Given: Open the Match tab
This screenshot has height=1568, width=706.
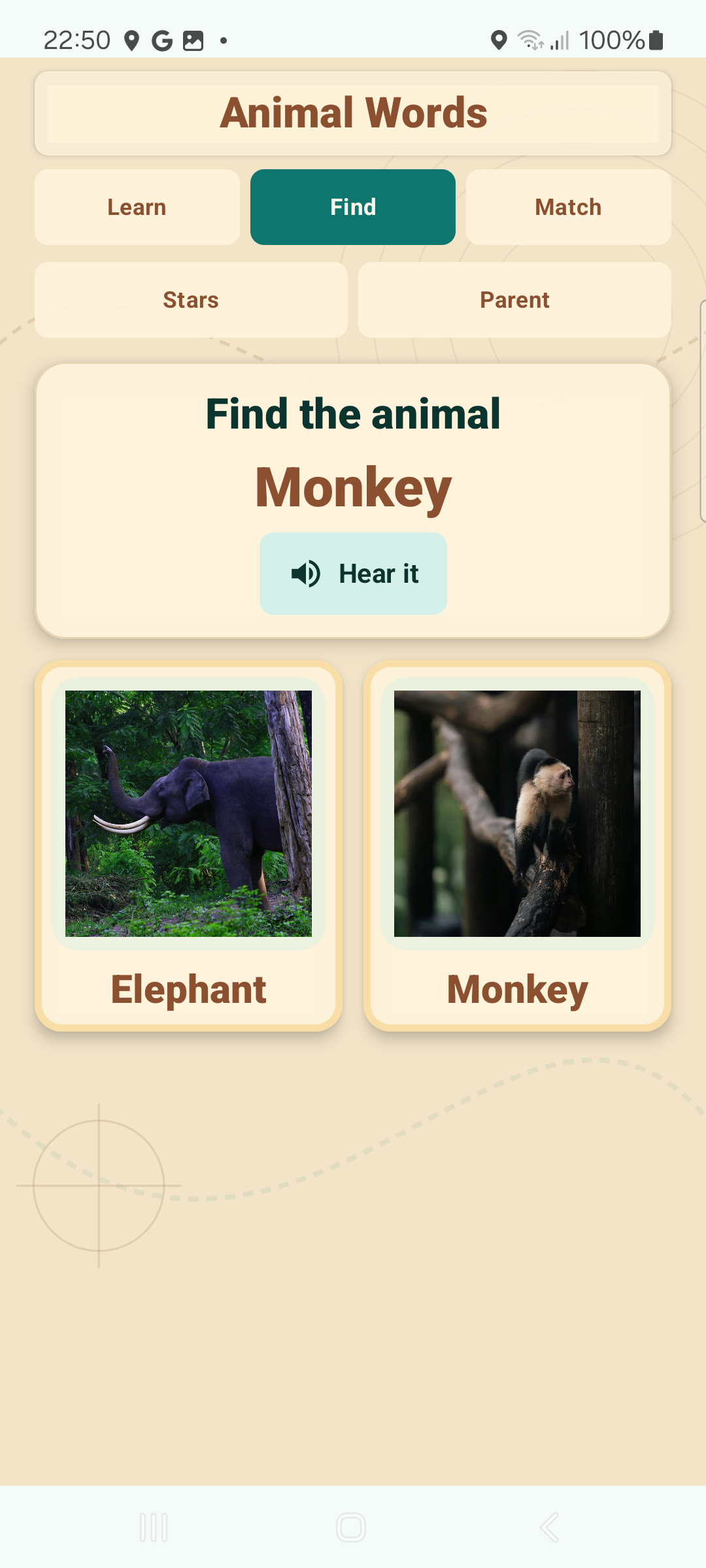Looking at the screenshot, I should pos(569,207).
